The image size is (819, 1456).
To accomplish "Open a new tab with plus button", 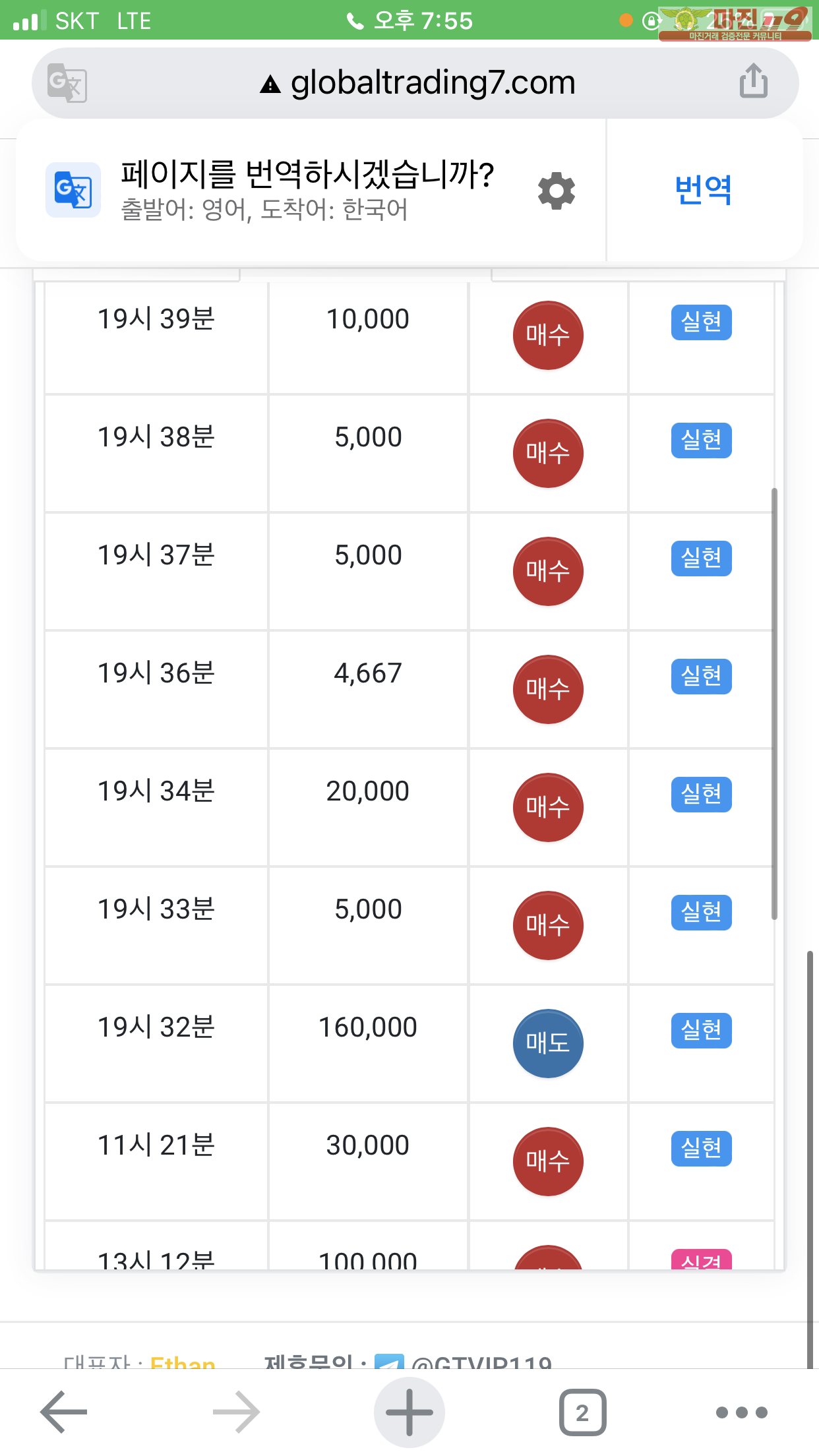I will tap(409, 1412).
